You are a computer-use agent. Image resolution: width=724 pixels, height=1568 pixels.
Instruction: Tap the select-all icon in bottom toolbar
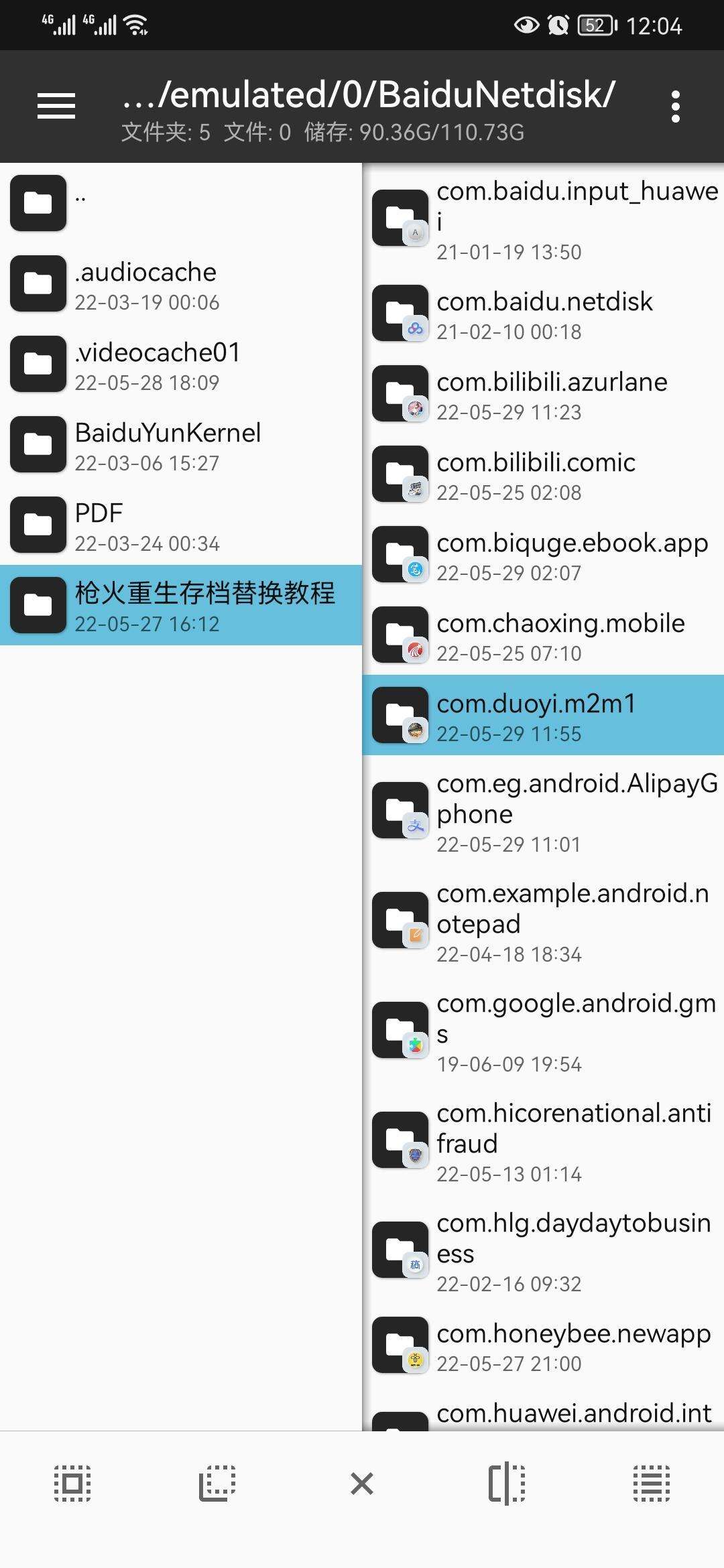point(72,1484)
